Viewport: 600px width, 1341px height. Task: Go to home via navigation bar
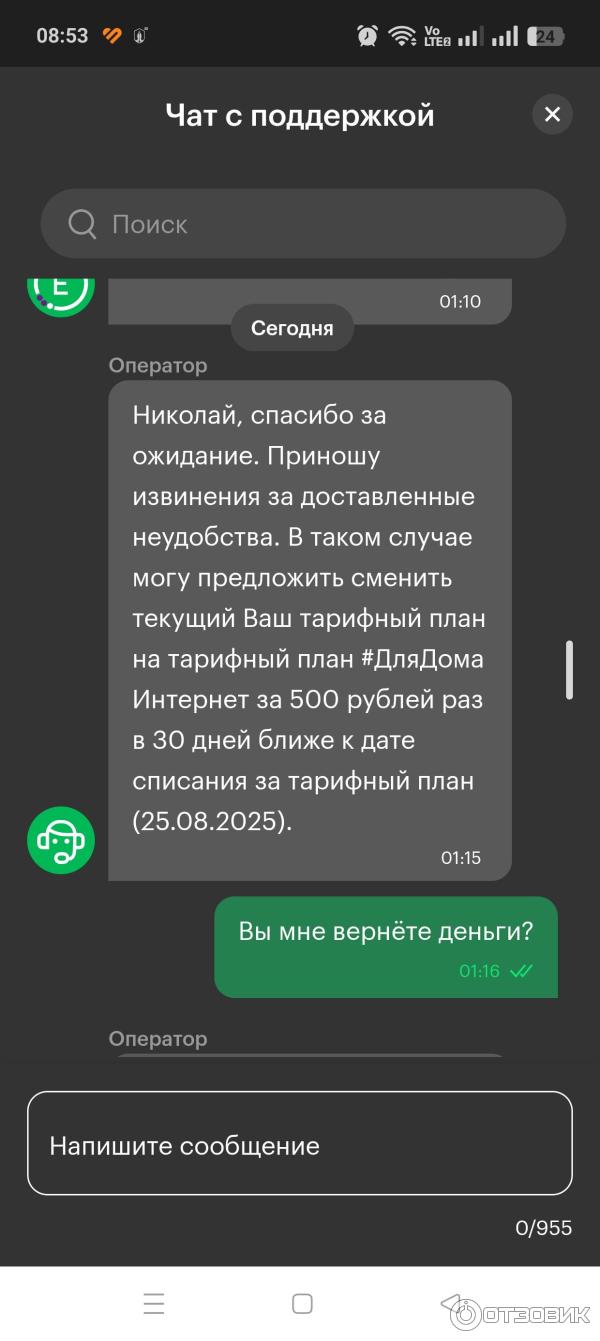[x=302, y=1303]
